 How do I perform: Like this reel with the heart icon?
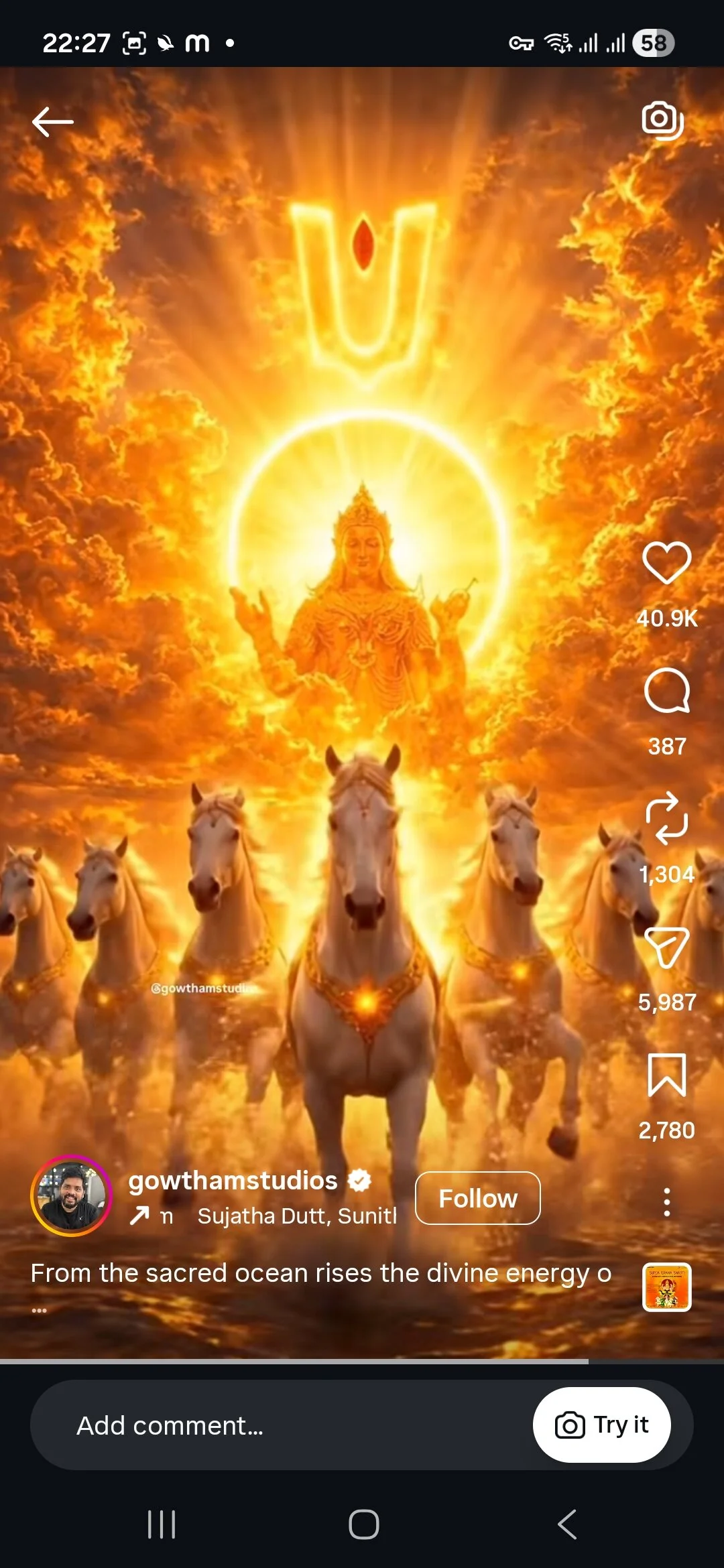(666, 563)
